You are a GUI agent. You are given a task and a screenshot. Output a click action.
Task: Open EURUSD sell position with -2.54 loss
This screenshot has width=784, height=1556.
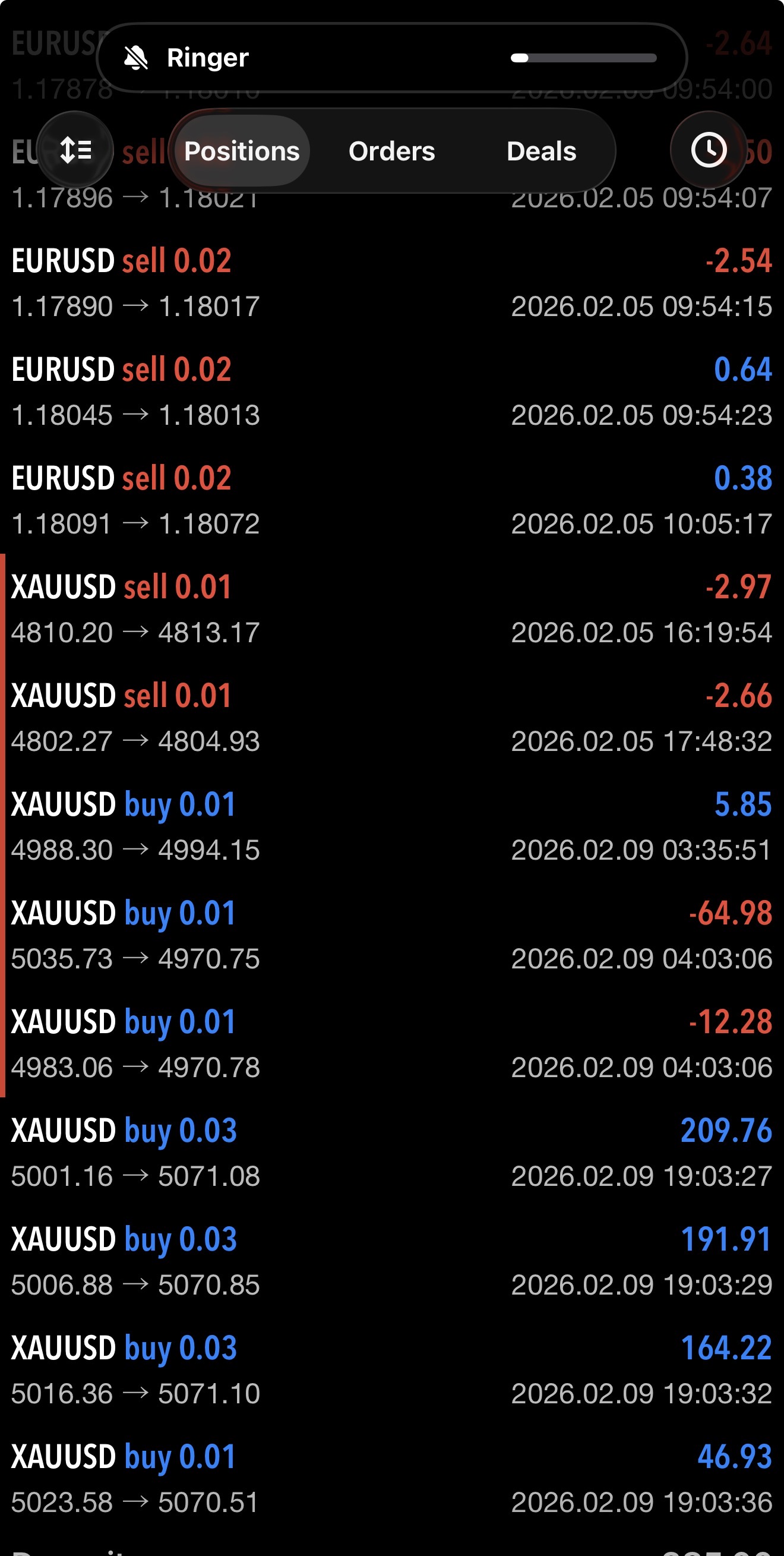click(x=391, y=283)
